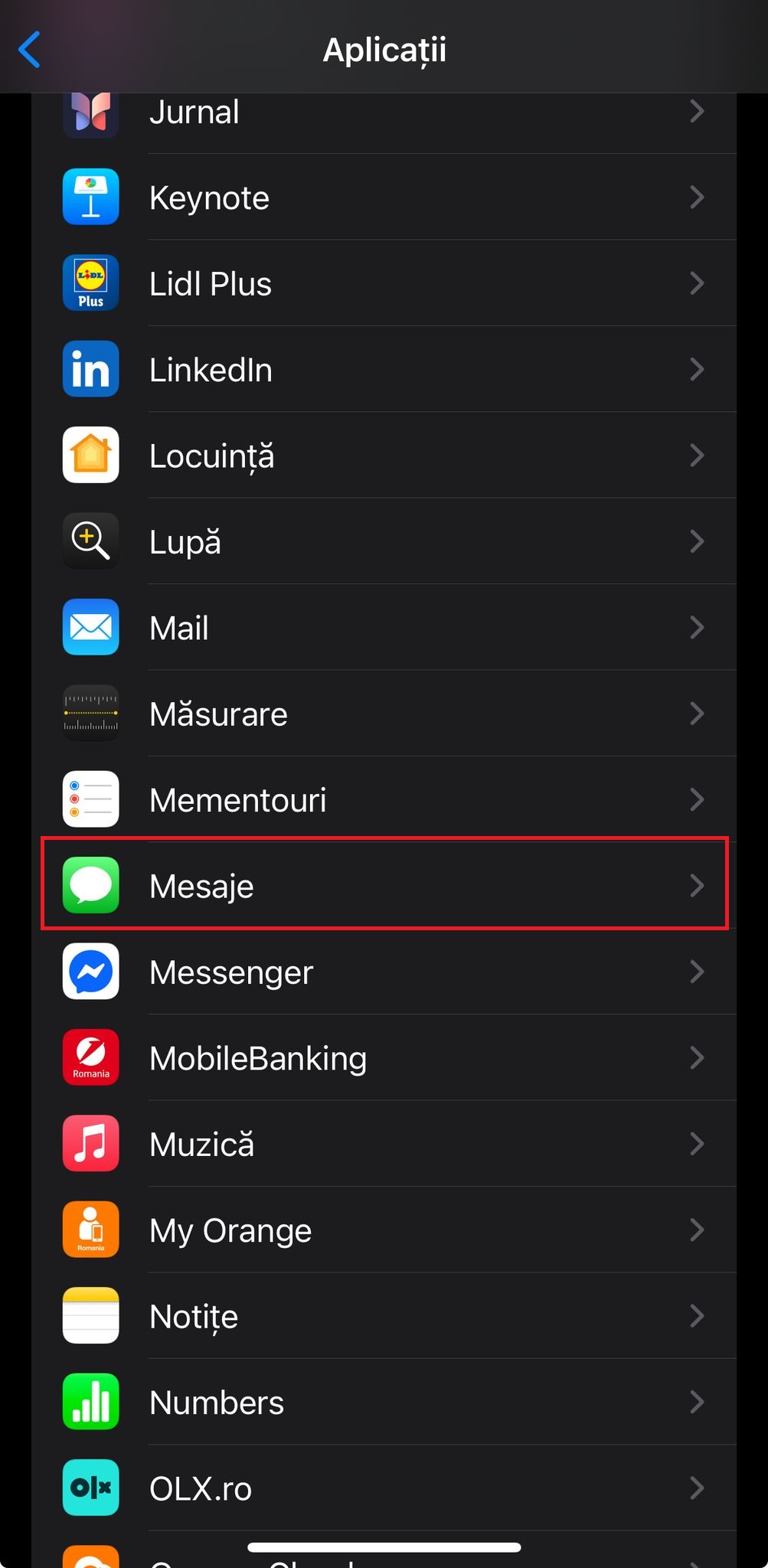Viewport: 768px width, 1568px height.
Task: Tap the My Orange row
Action: [x=383, y=1230]
